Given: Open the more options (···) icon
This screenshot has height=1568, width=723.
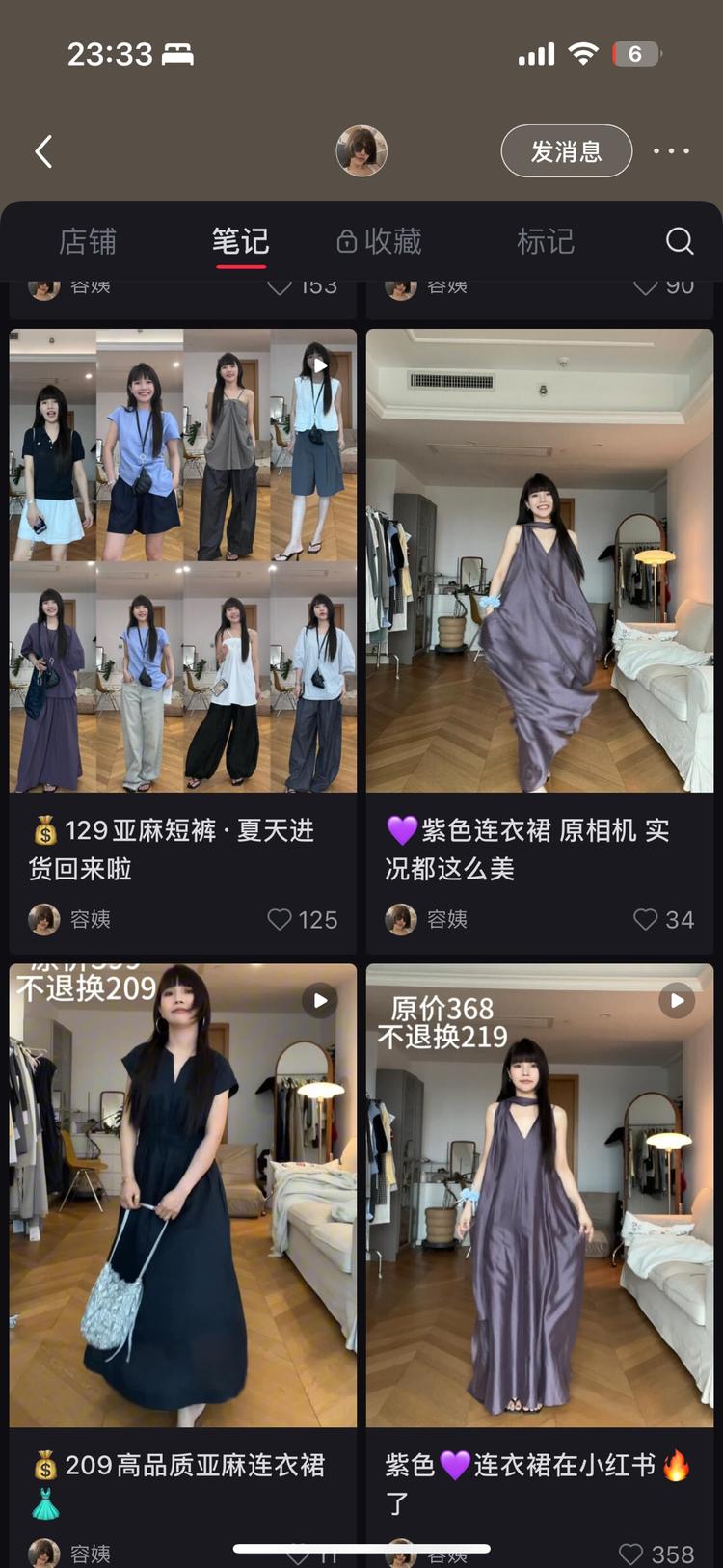Looking at the screenshot, I should (x=671, y=150).
